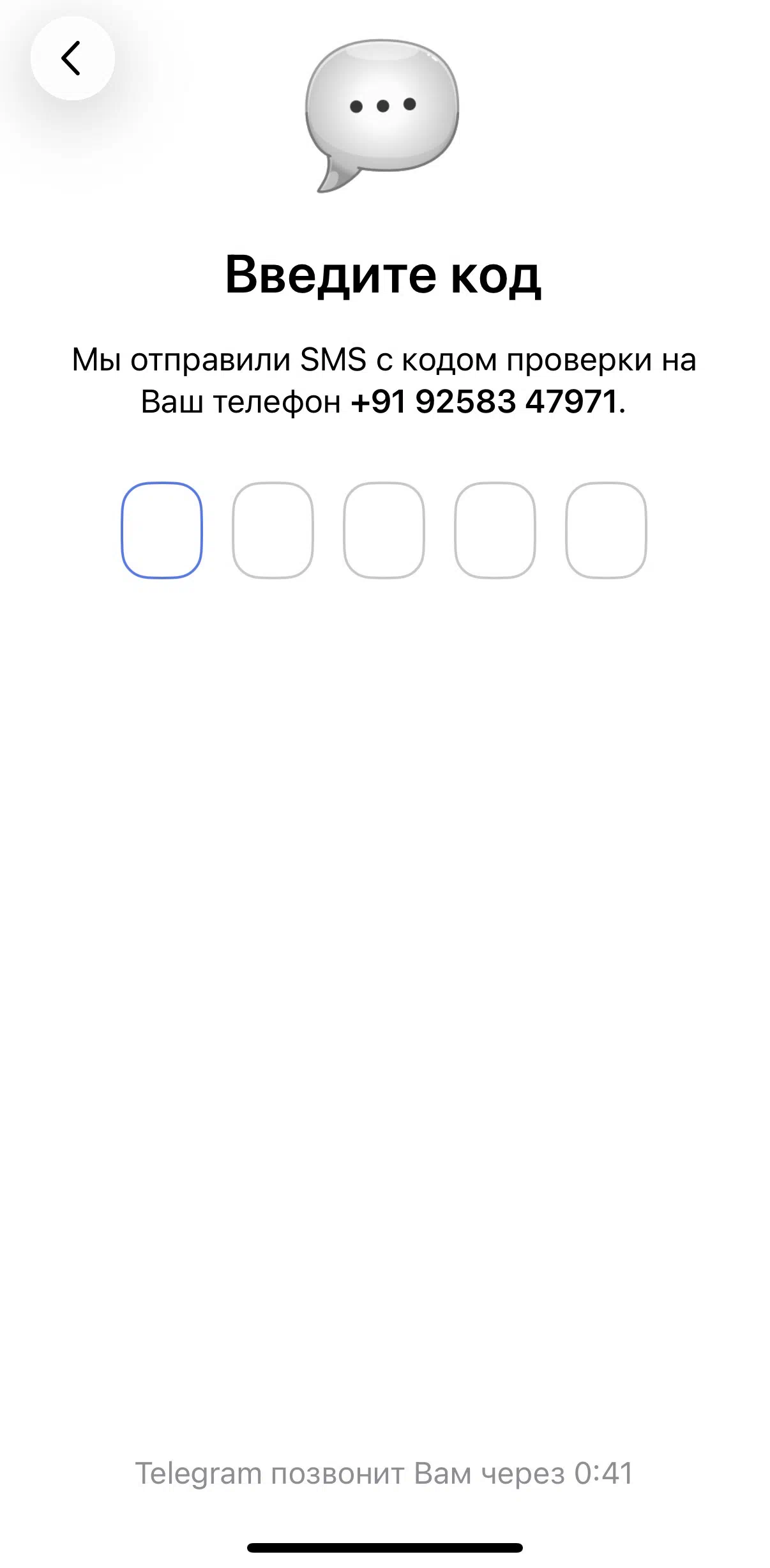Focus the first code digit box

162,530
